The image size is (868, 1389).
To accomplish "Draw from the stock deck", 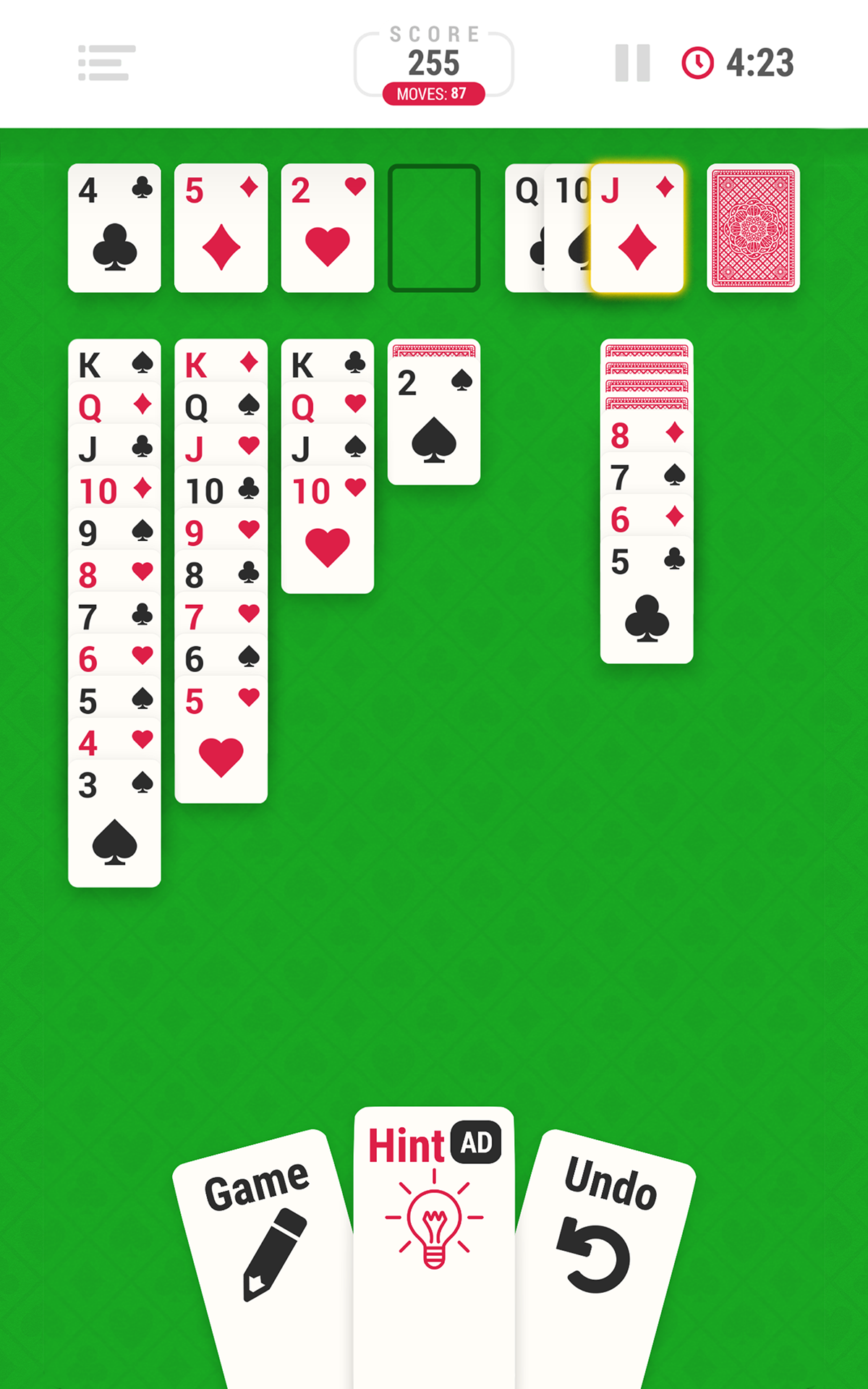I will pyautogui.click(x=753, y=228).
